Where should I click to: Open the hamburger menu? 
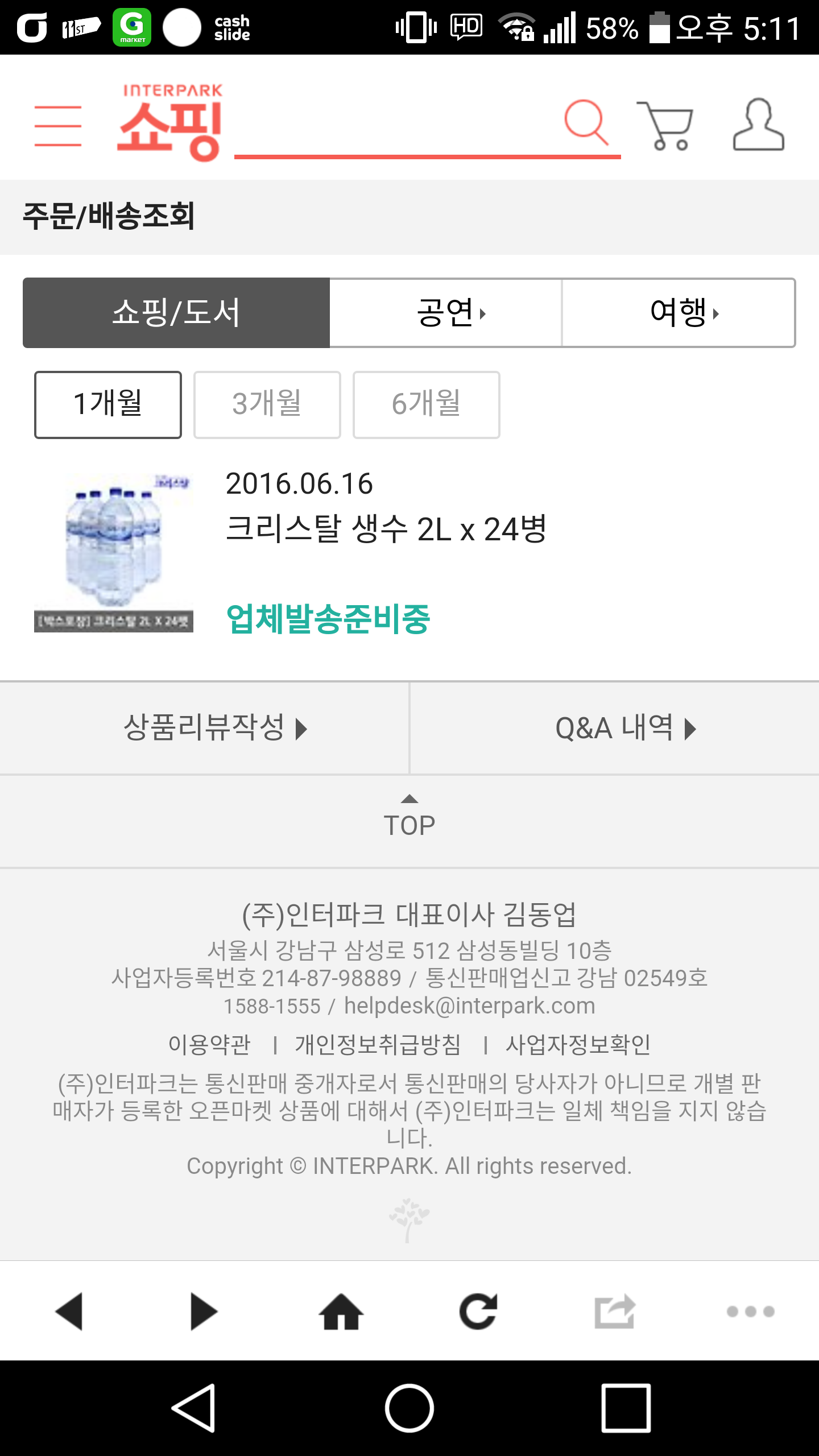pos(57,126)
